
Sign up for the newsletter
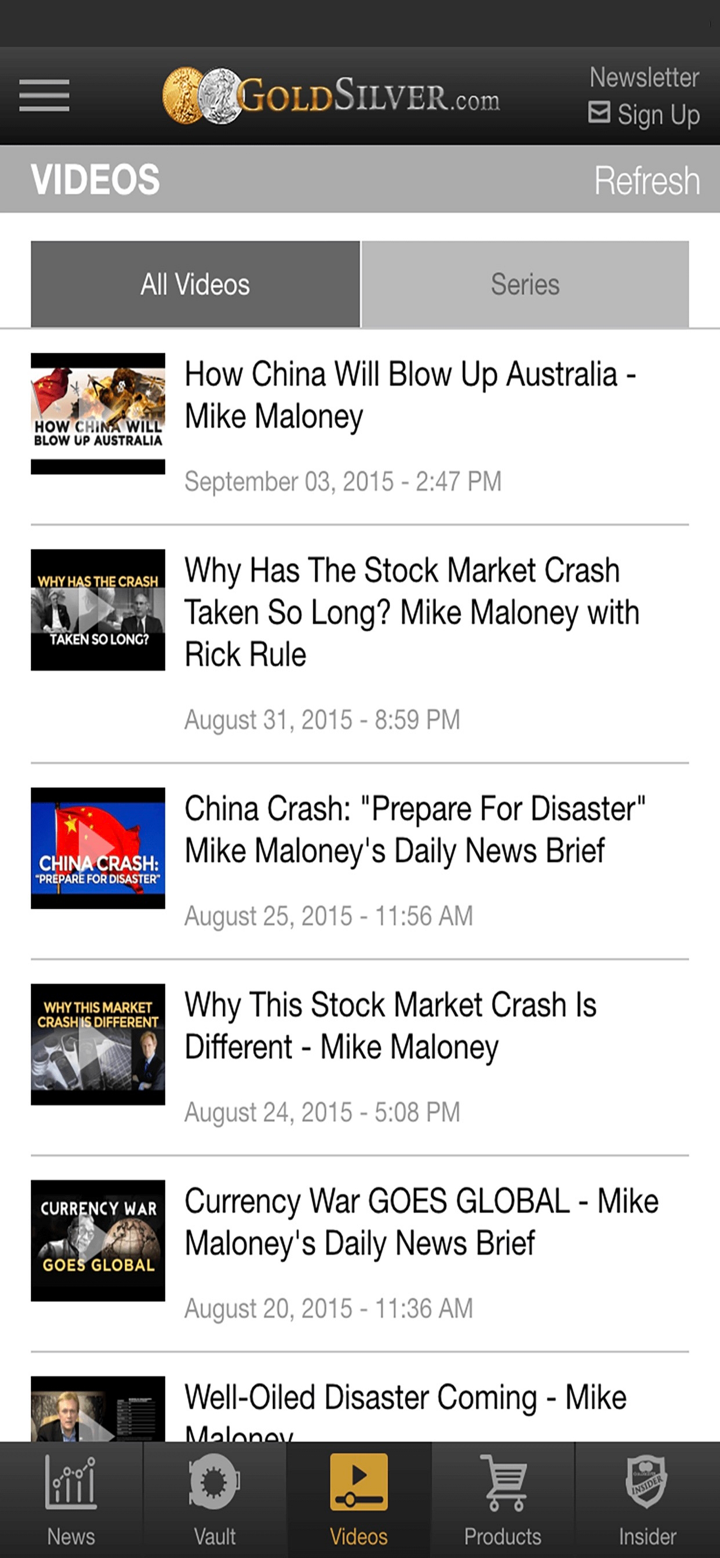(644, 97)
